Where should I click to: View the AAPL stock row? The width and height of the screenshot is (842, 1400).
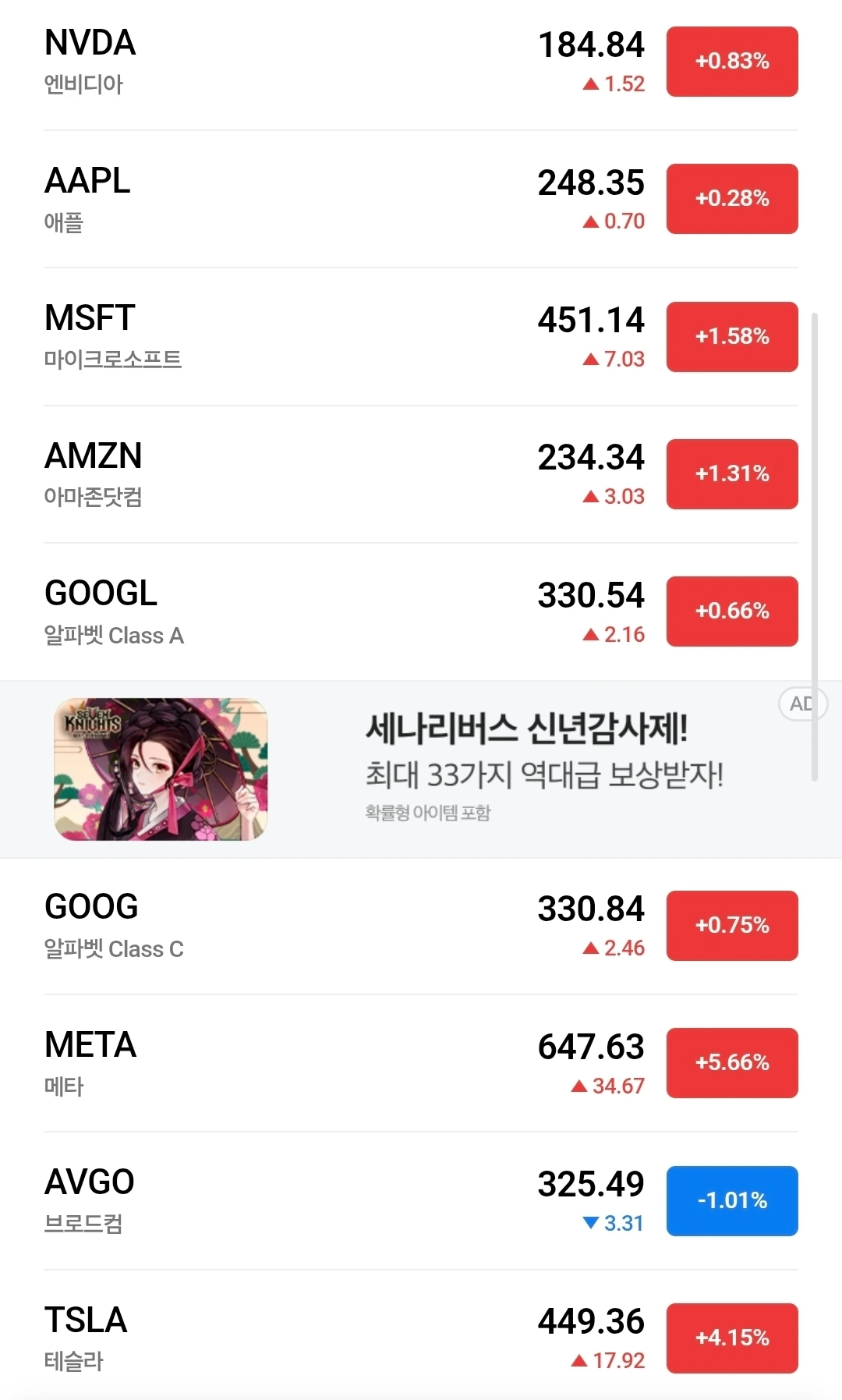pos(312,200)
